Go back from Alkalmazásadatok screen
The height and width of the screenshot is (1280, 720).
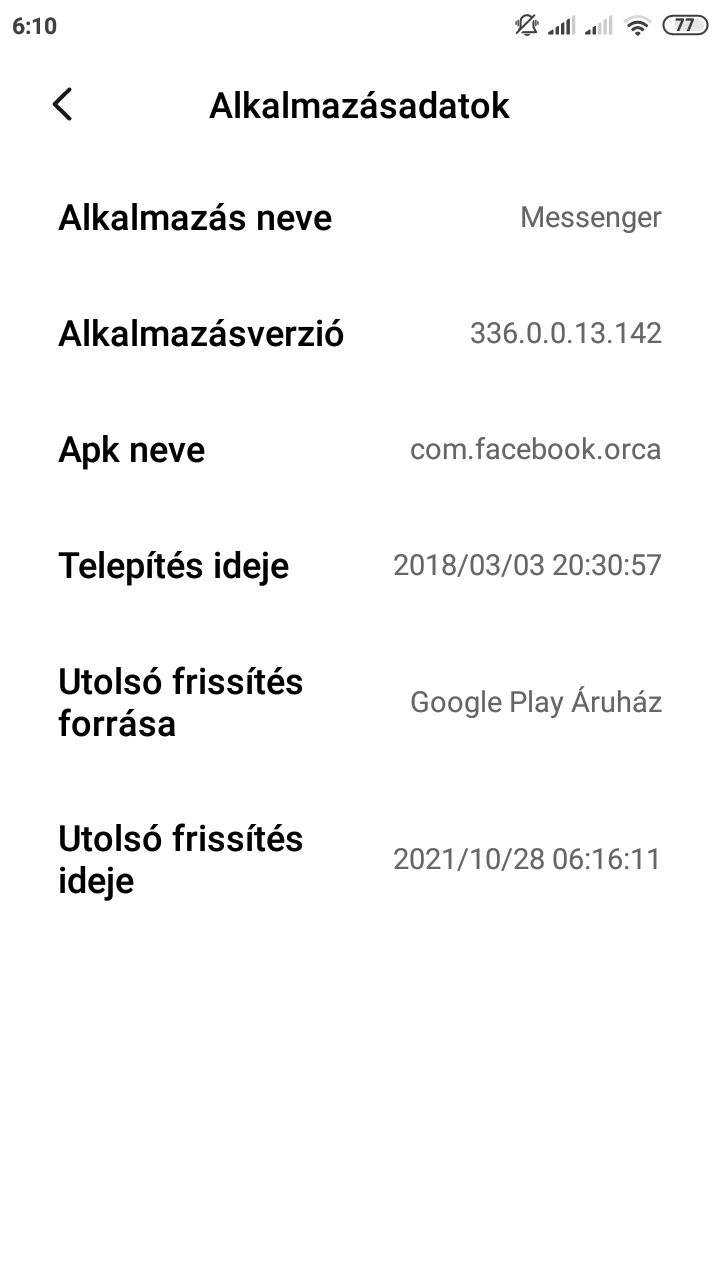point(62,104)
